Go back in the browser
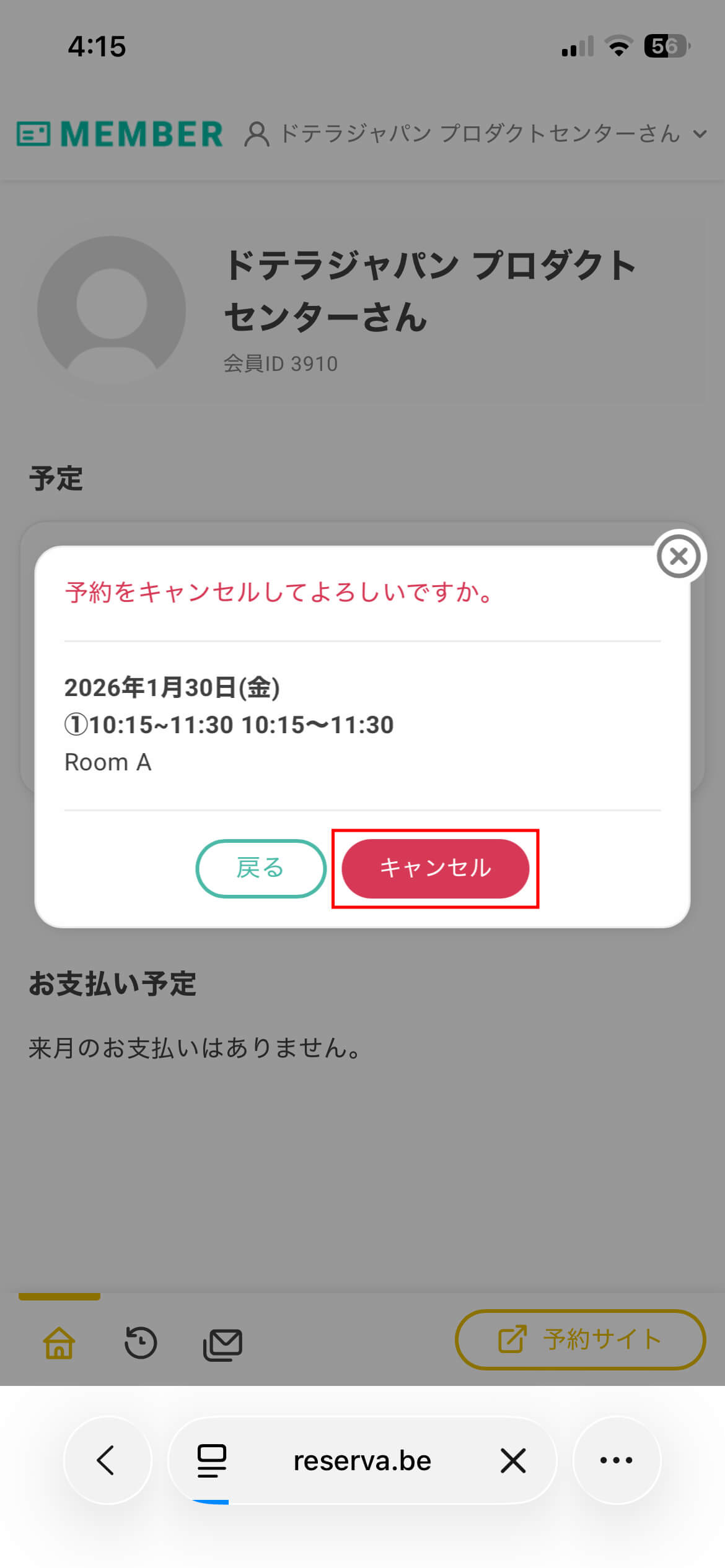This screenshot has height=1568, width=725. pyautogui.click(x=107, y=1460)
